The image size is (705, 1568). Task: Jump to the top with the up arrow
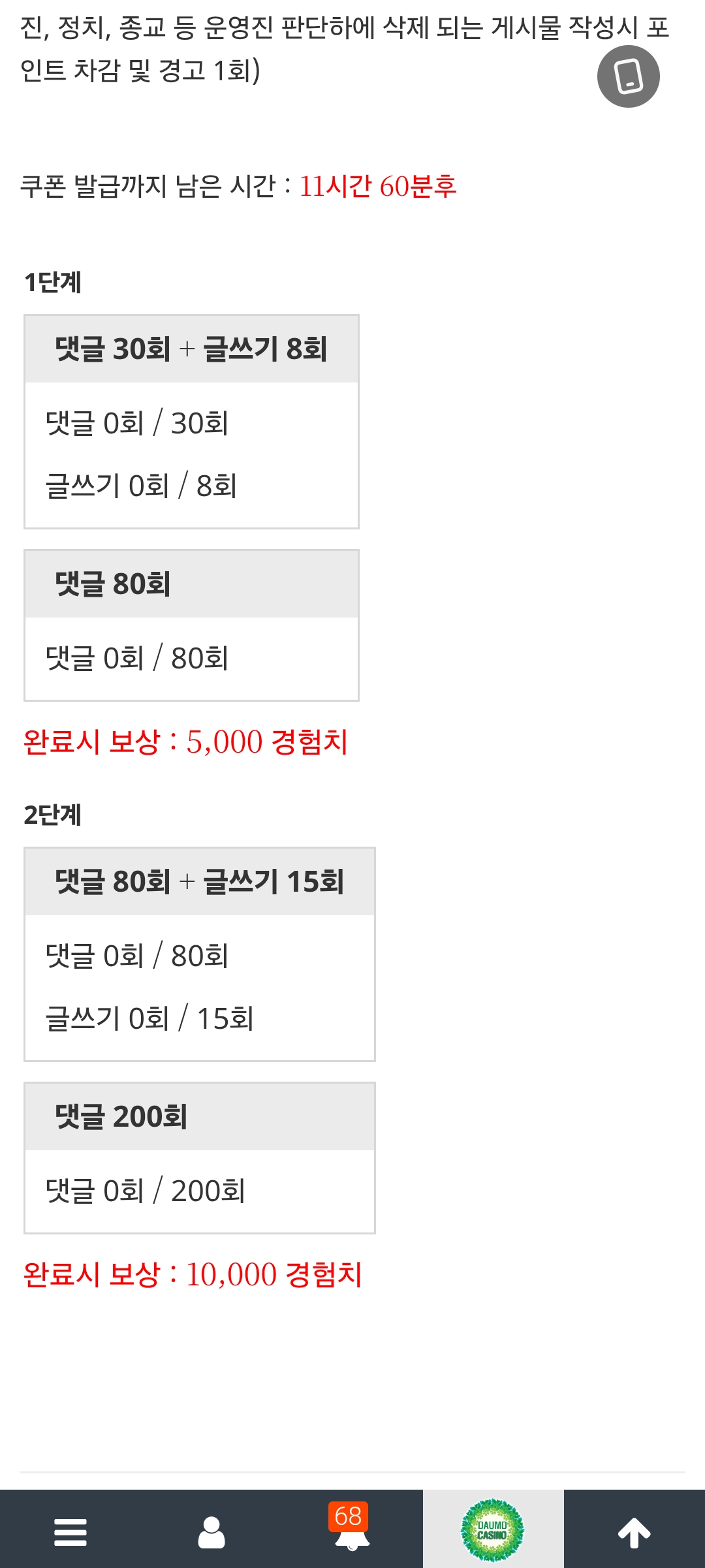634,1531
